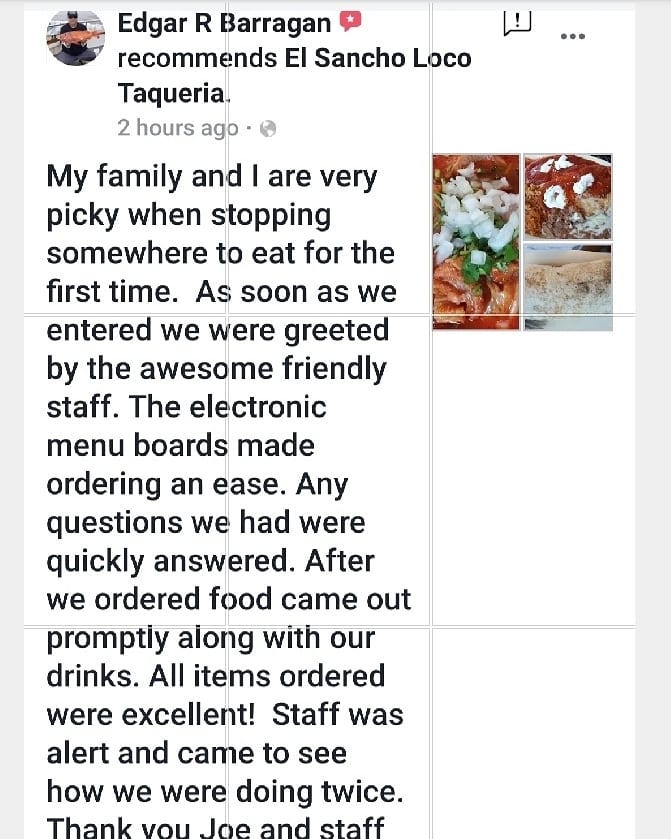View the large taco photo with onions

[x=476, y=242]
